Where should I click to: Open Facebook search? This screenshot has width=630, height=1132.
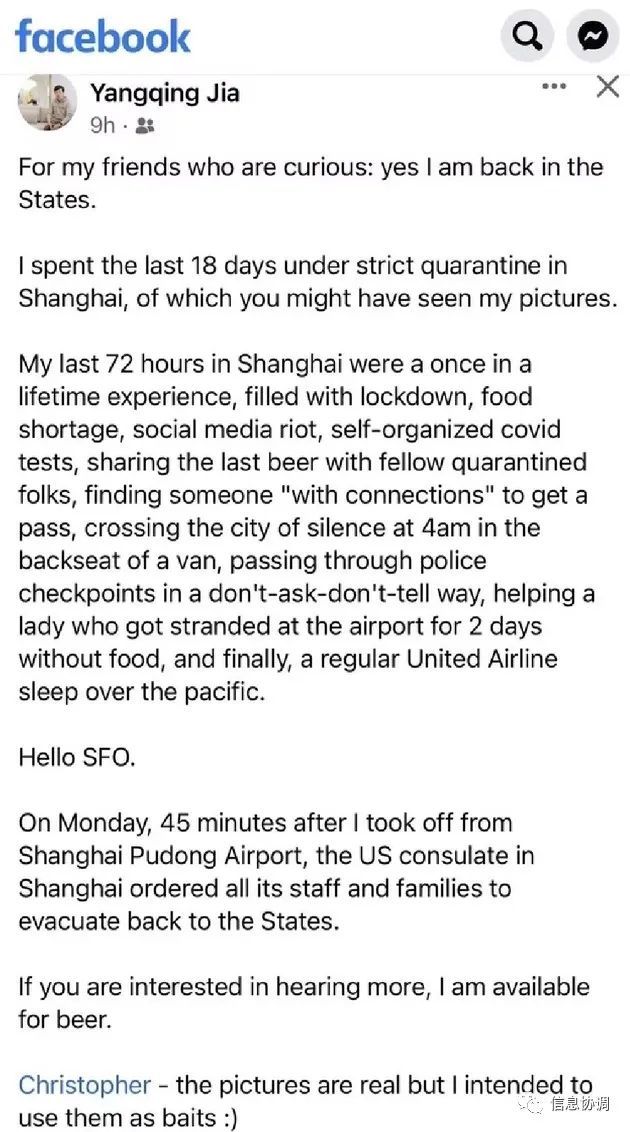coord(527,36)
